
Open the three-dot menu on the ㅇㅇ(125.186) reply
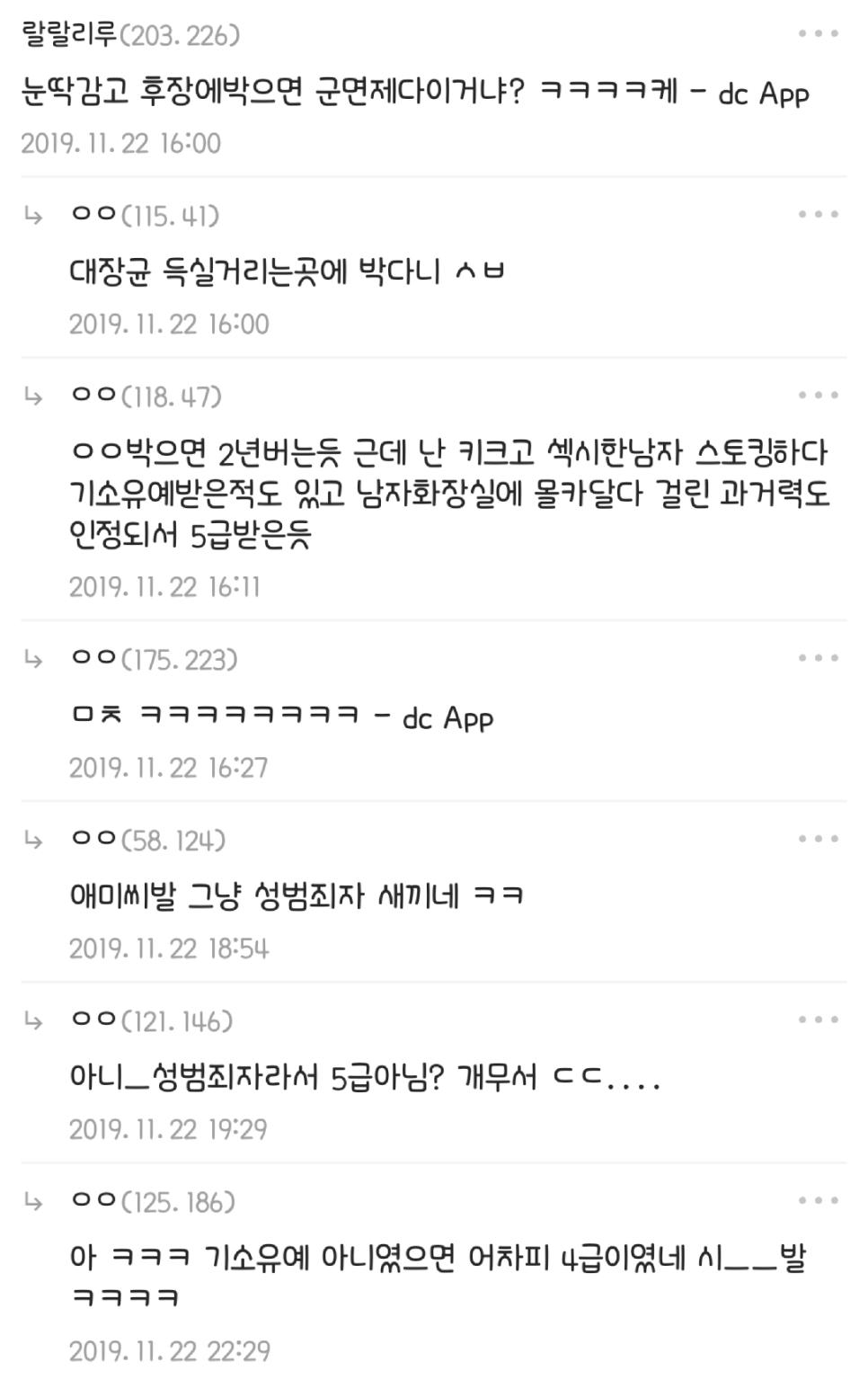(x=818, y=1200)
